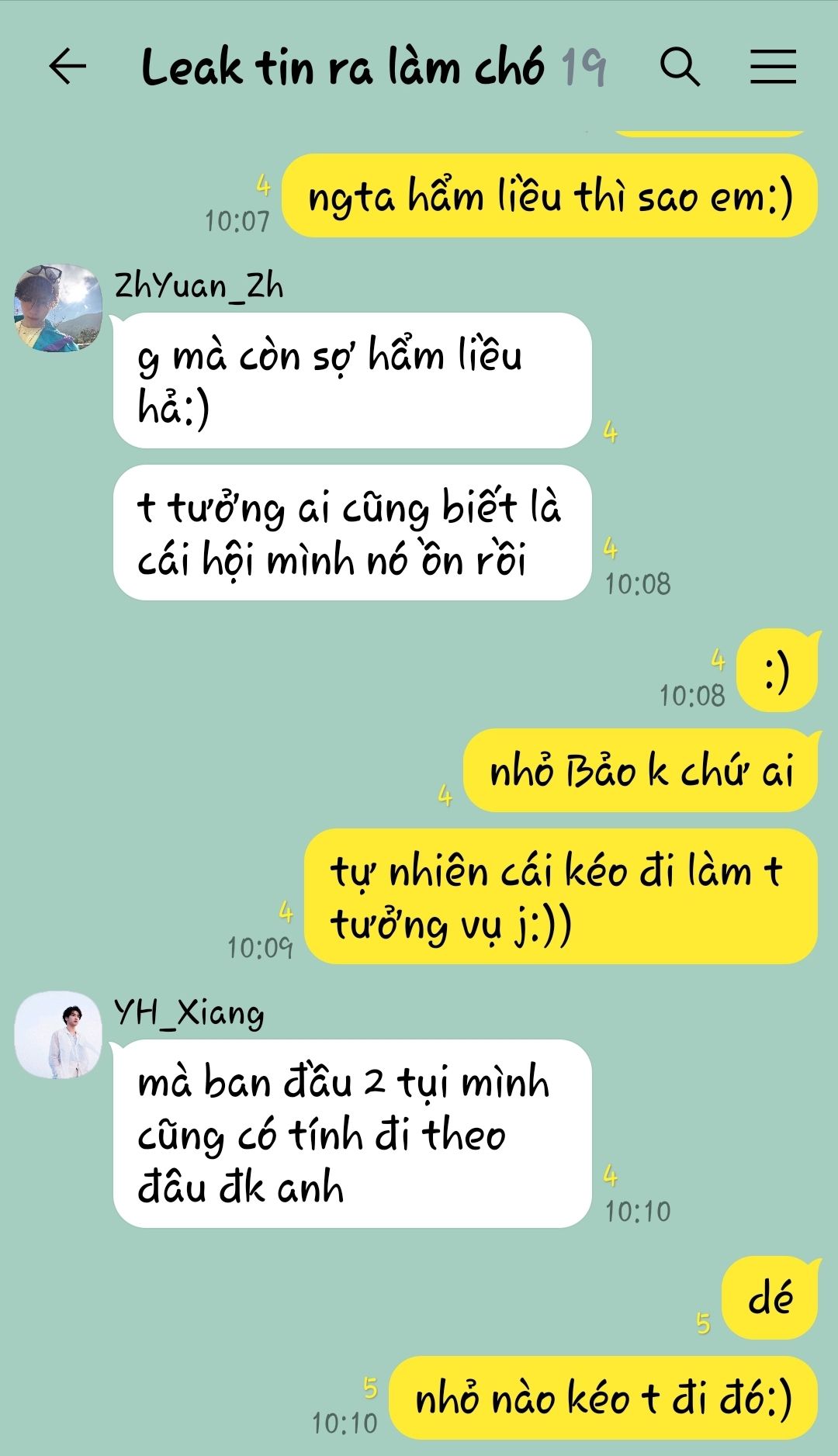
Task: Open YH_Xiang's profile picture
Action: pyautogui.click(x=58, y=1035)
